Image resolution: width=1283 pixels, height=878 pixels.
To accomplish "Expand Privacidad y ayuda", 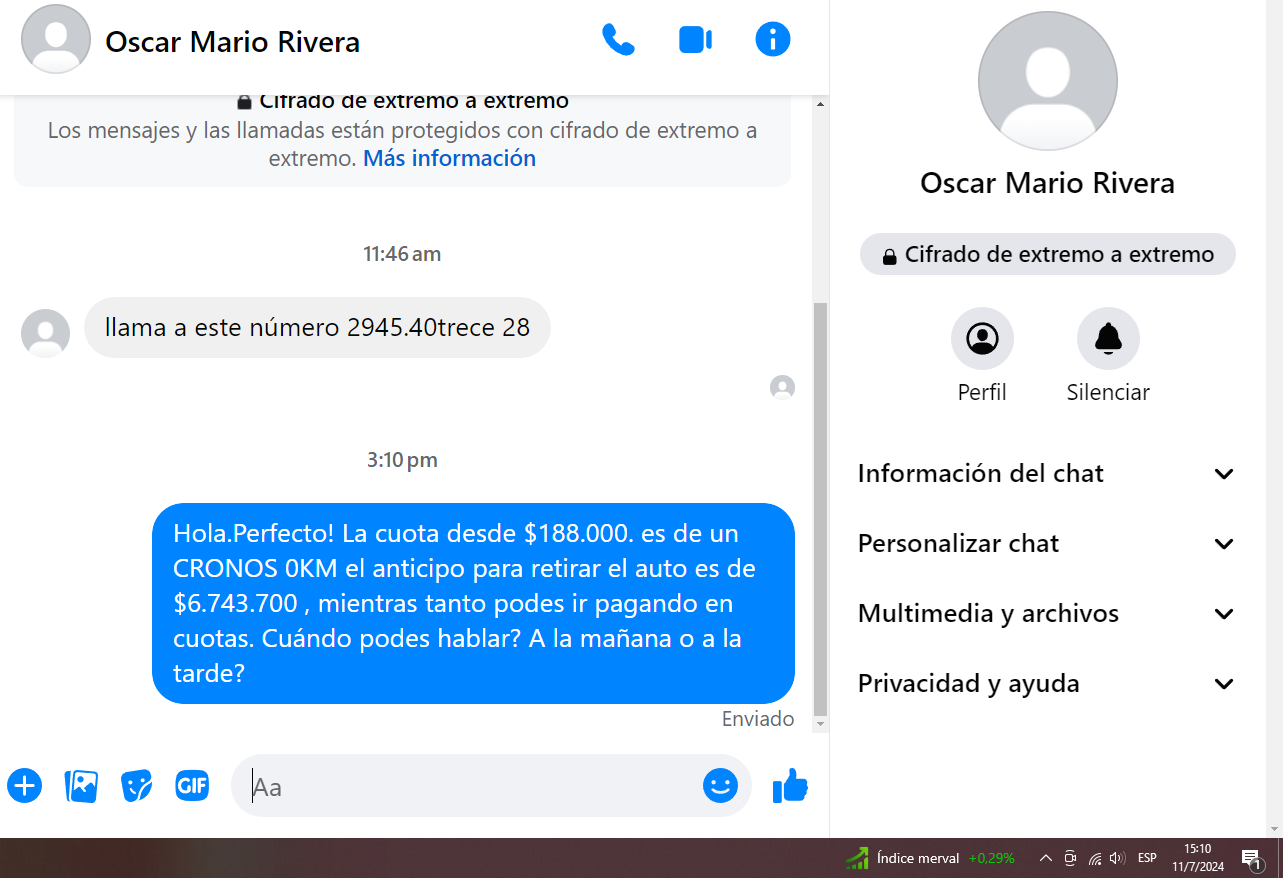I will click(1047, 683).
